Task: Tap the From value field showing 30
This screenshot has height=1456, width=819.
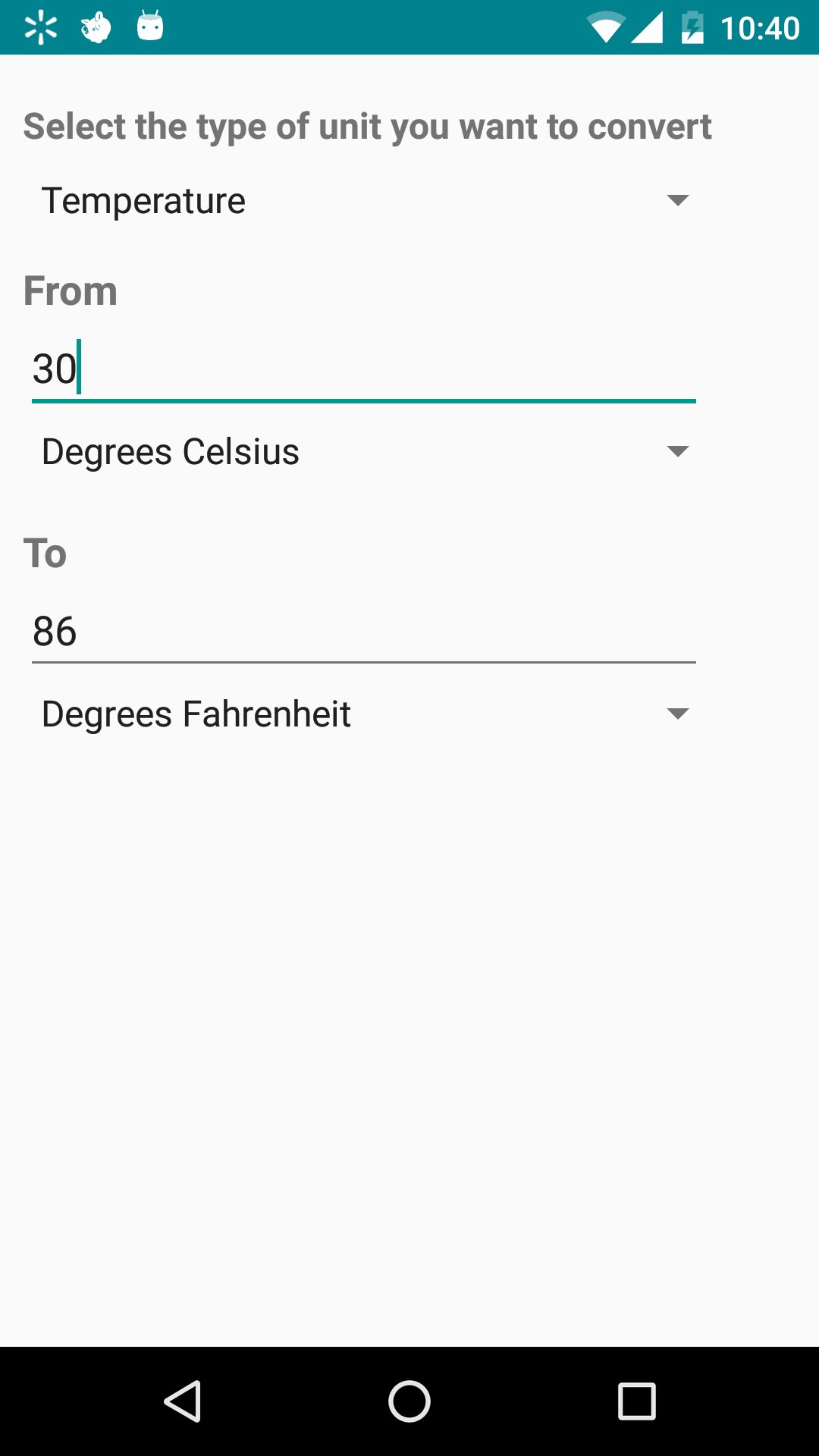Action: [364, 370]
